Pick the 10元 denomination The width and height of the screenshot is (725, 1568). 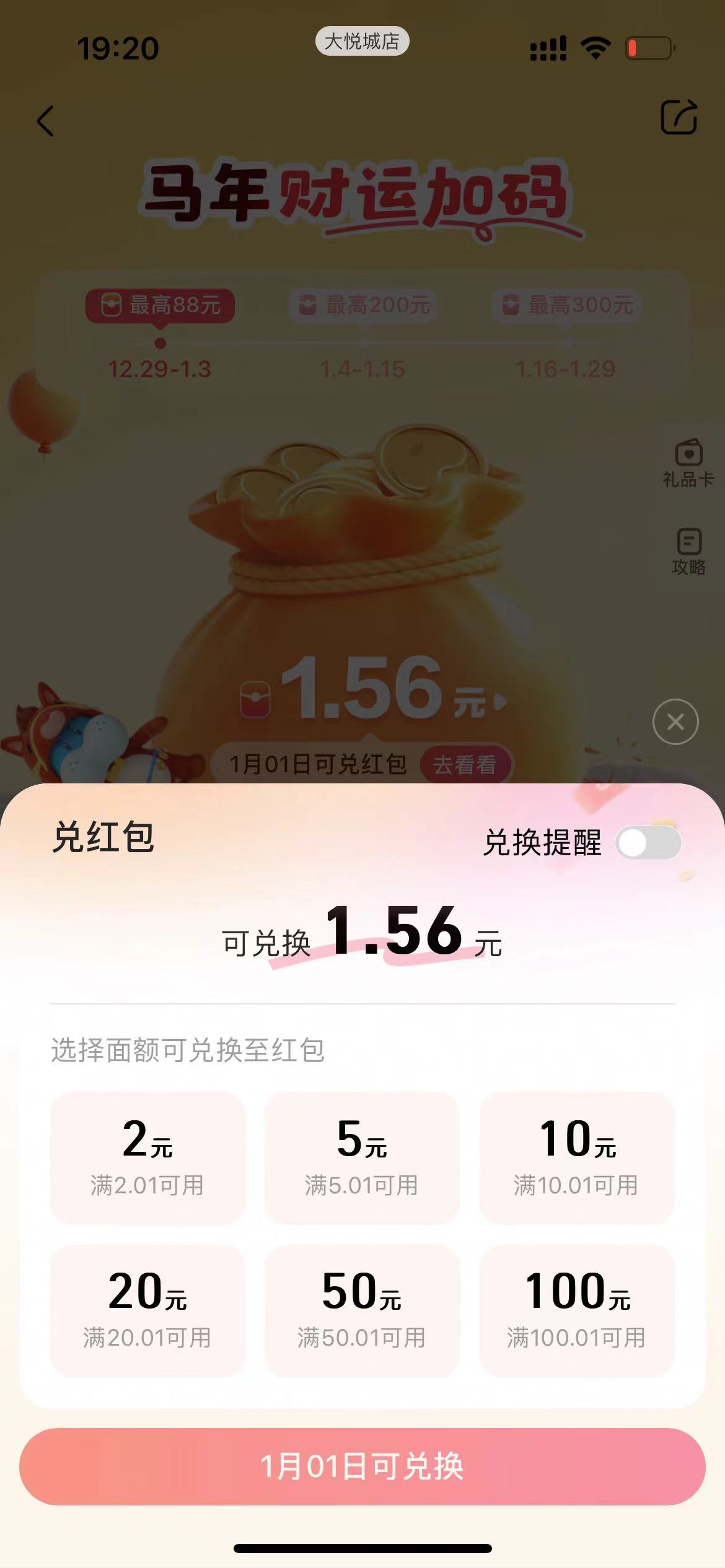(x=577, y=1157)
